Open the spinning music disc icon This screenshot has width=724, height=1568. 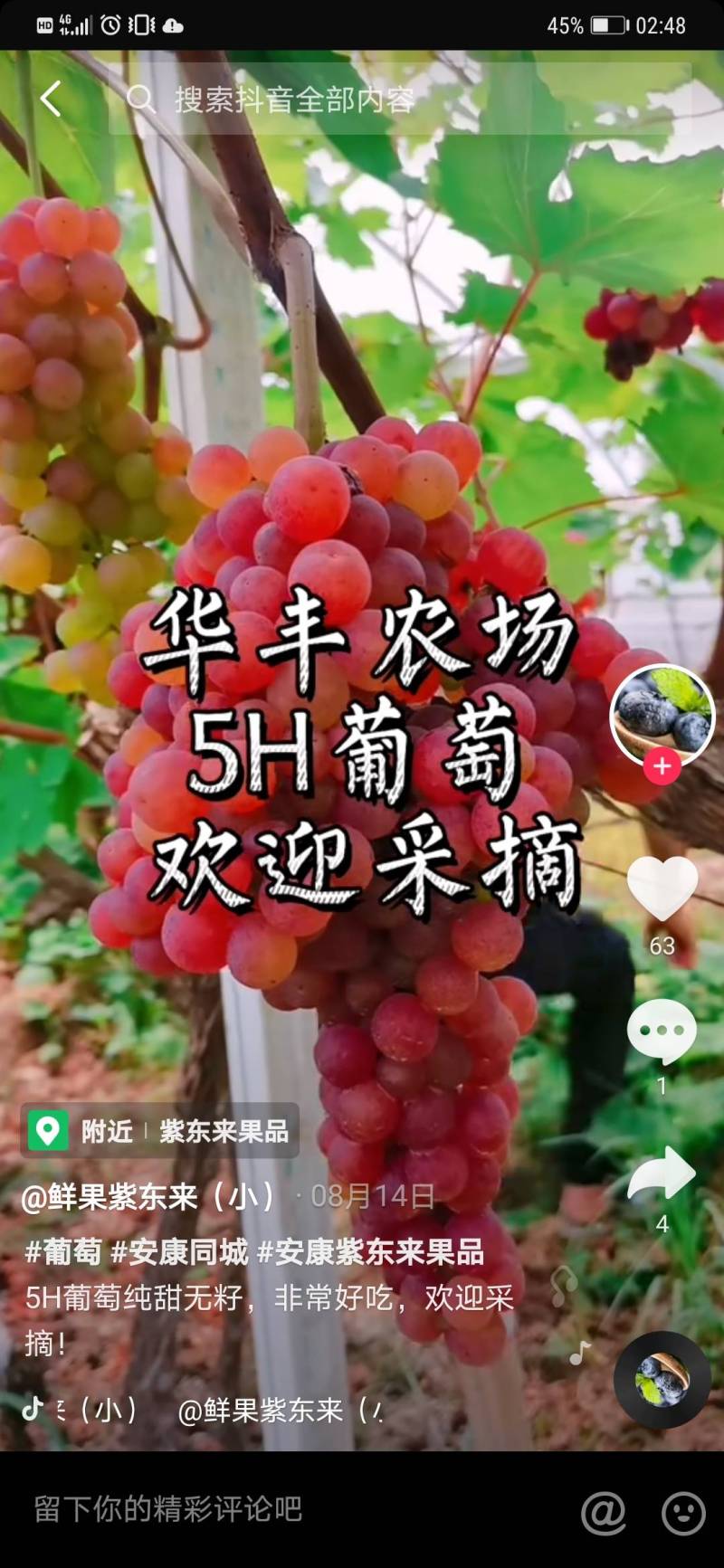[x=662, y=1380]
